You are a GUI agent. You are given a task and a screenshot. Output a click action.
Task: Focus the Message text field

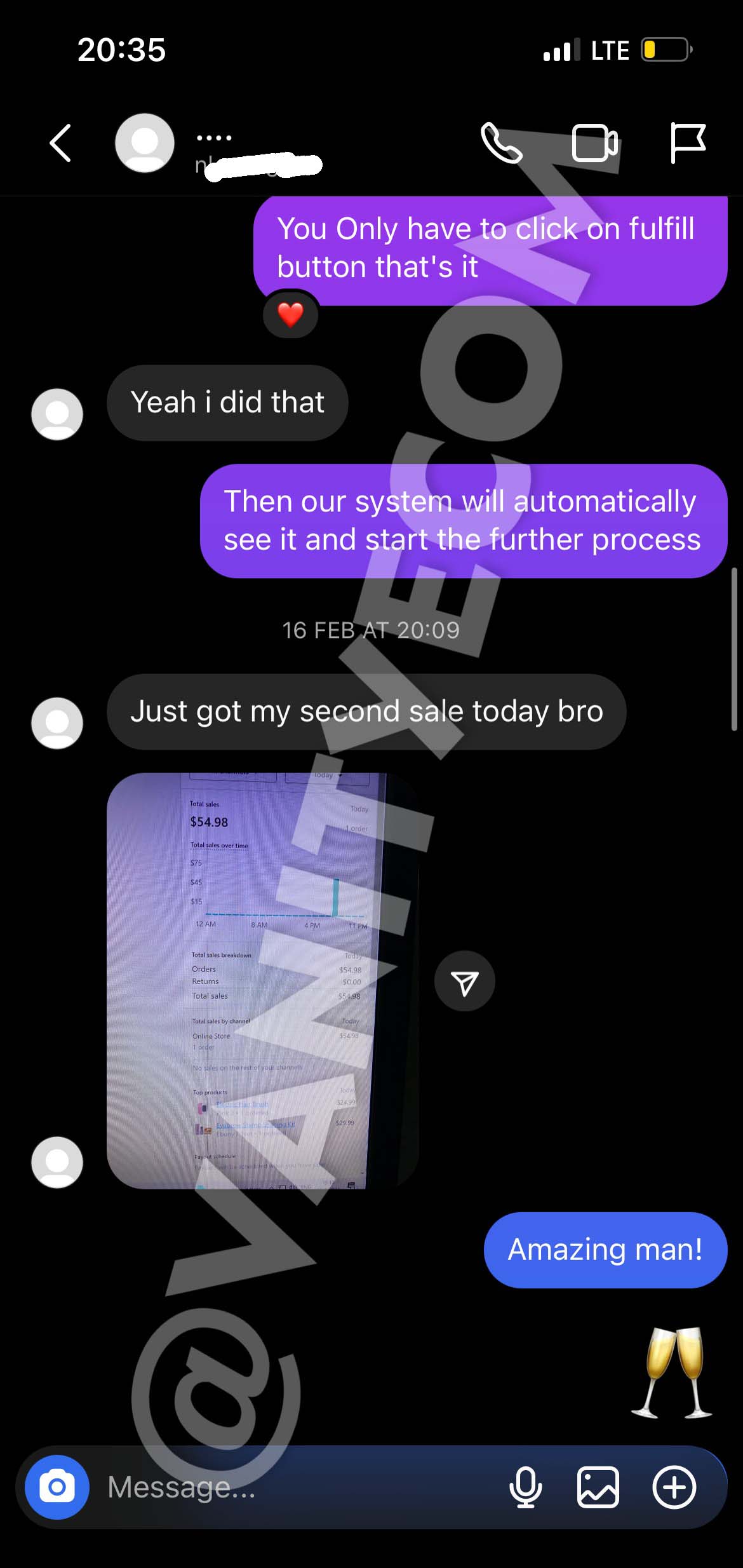[x=286, y=1487]
